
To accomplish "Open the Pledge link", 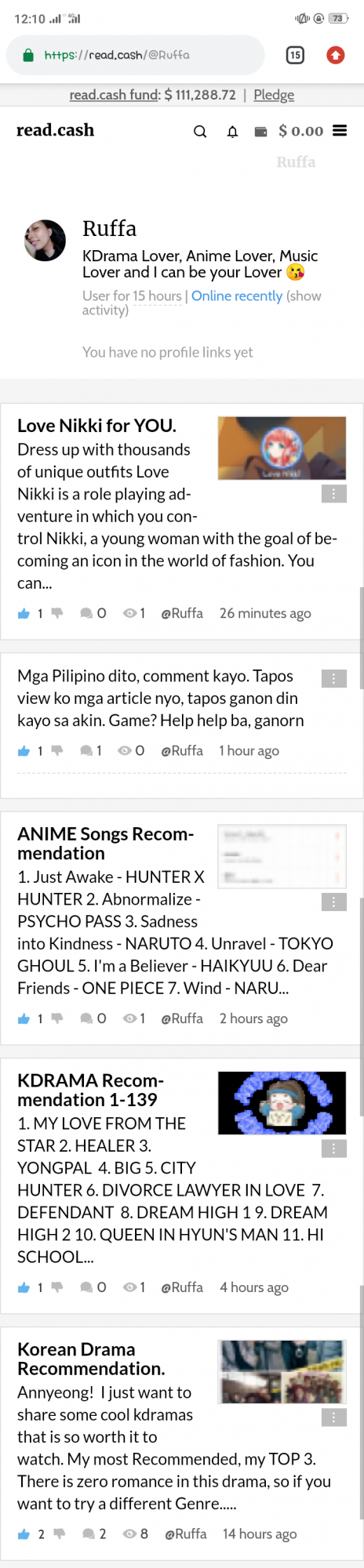I will (x=274, y=95).
